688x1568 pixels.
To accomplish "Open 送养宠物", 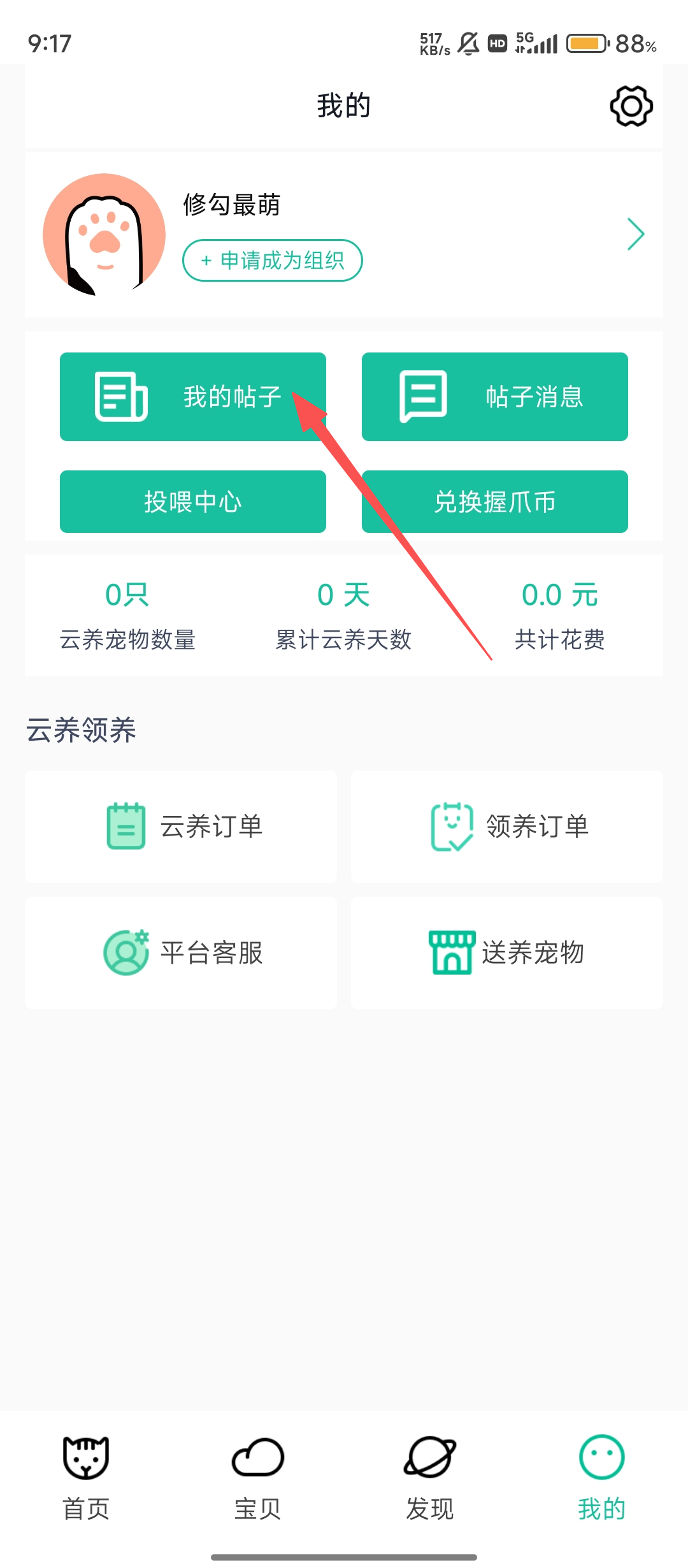I will 506,953.
